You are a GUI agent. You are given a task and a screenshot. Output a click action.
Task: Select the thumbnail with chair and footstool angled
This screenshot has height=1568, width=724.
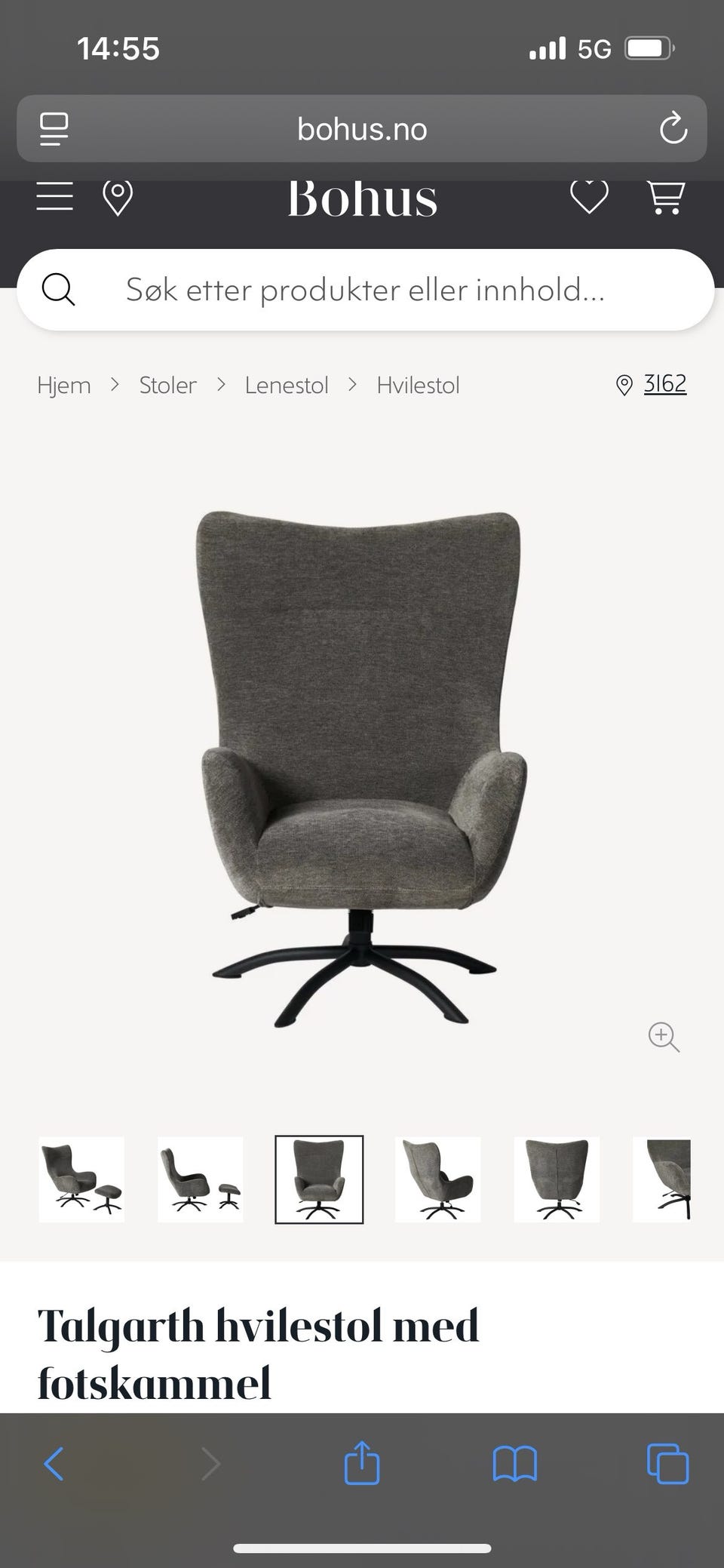tap(81, 1179)
